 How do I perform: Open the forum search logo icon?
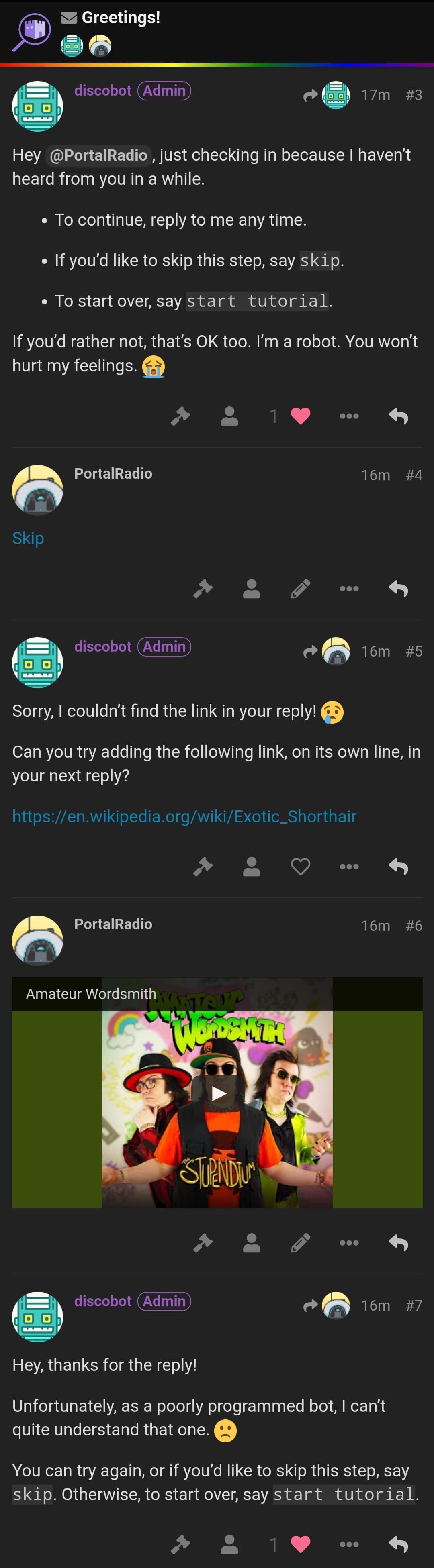pyautogui.click(x=32, y=32)
